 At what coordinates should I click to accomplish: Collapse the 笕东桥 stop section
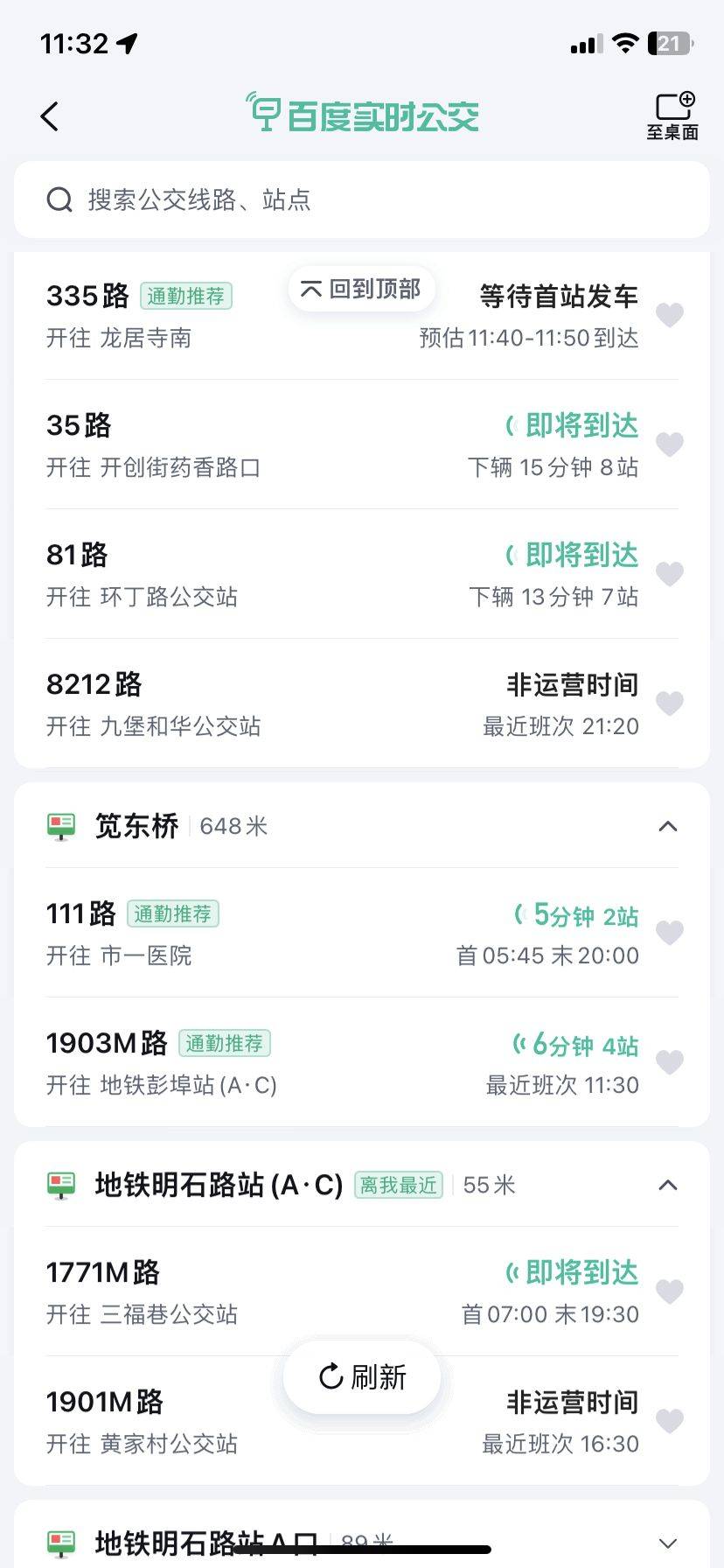tap(668, 826)
